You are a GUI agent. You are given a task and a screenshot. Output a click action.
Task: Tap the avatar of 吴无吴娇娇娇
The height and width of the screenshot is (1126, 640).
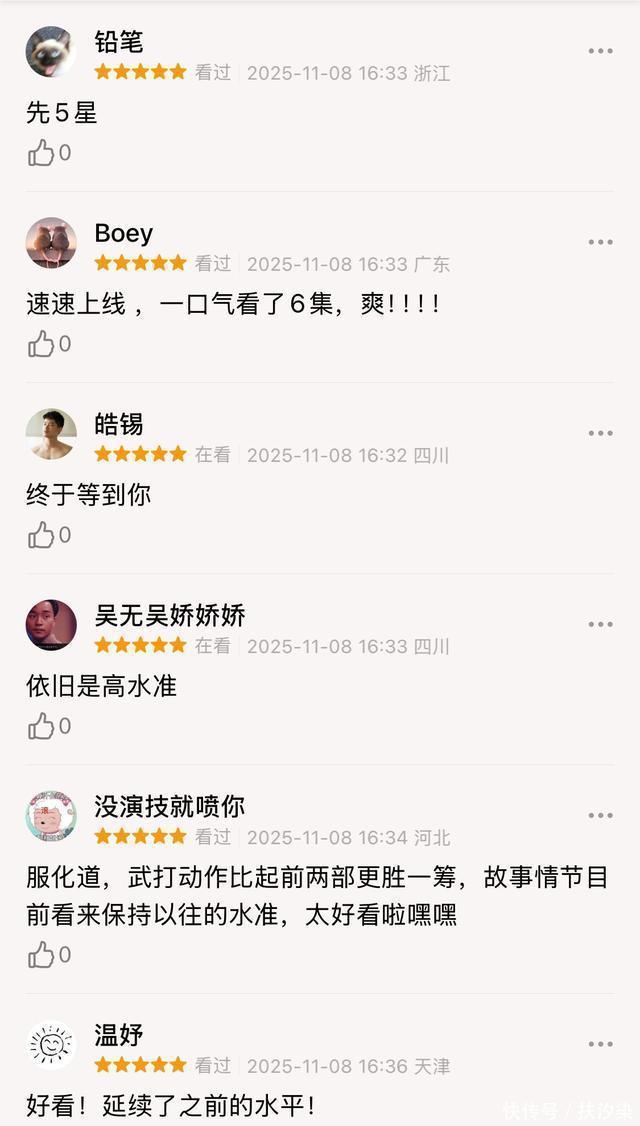(51, 625)
